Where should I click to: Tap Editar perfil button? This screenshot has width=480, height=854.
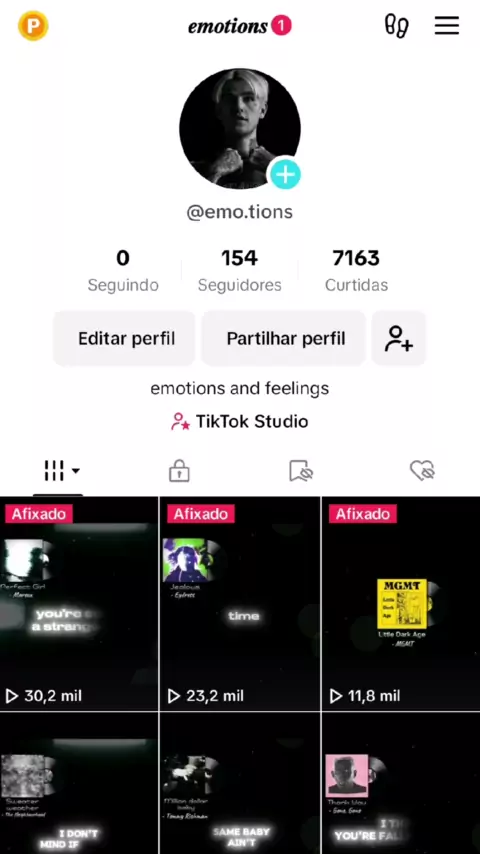click(126, 339)
